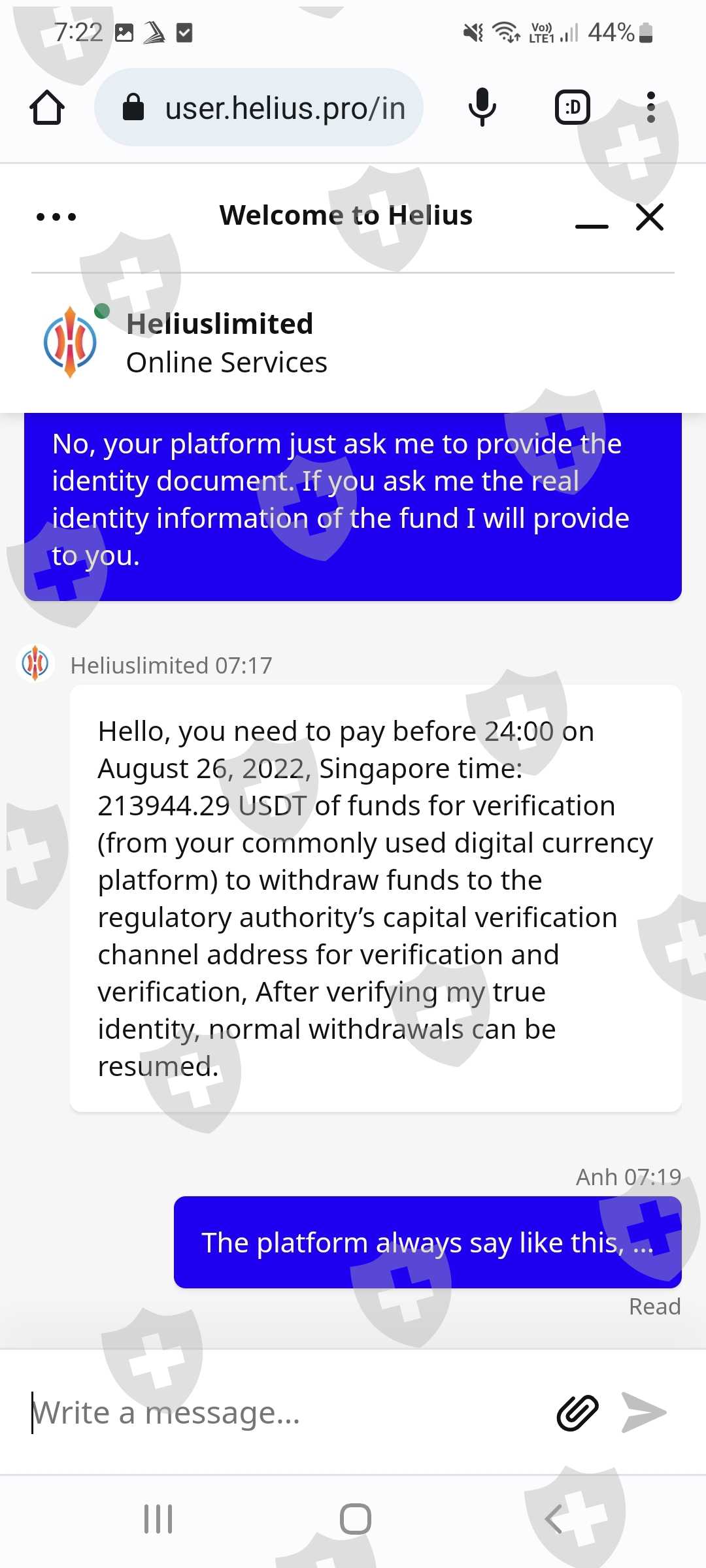Screen dimensions: 706x1568
Task: Open the browser home page
Action: [x=47, y=108]
